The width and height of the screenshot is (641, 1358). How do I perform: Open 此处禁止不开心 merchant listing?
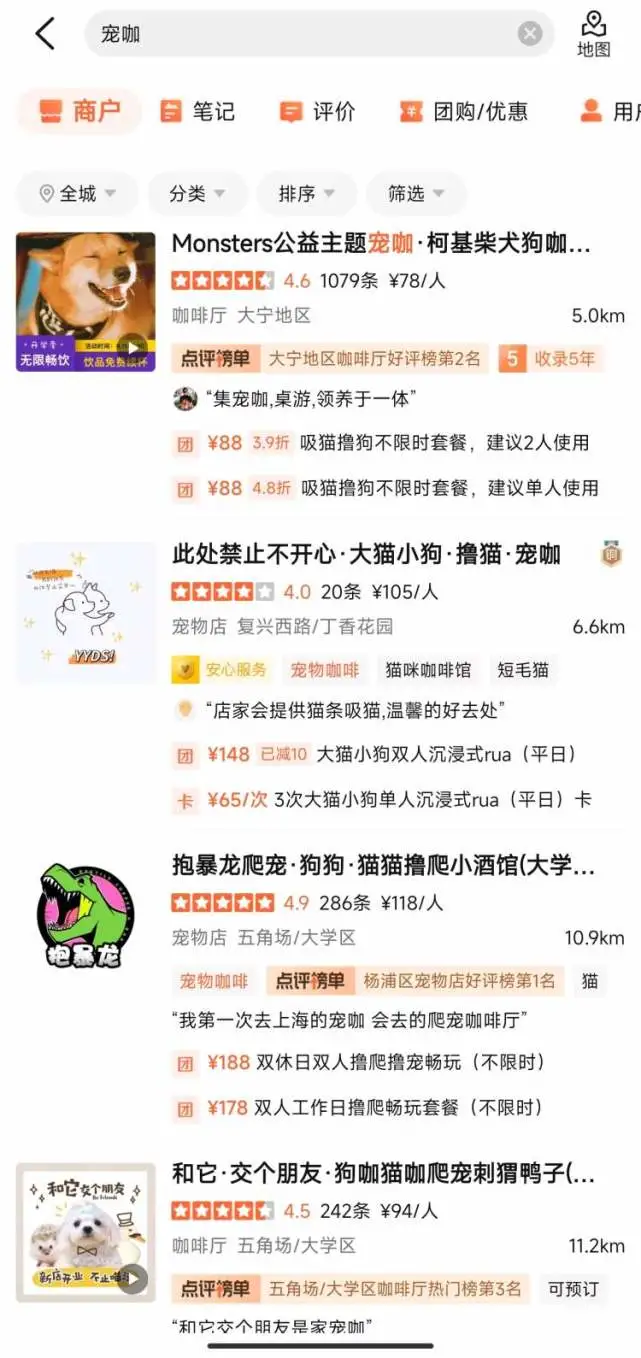[366, 554]
